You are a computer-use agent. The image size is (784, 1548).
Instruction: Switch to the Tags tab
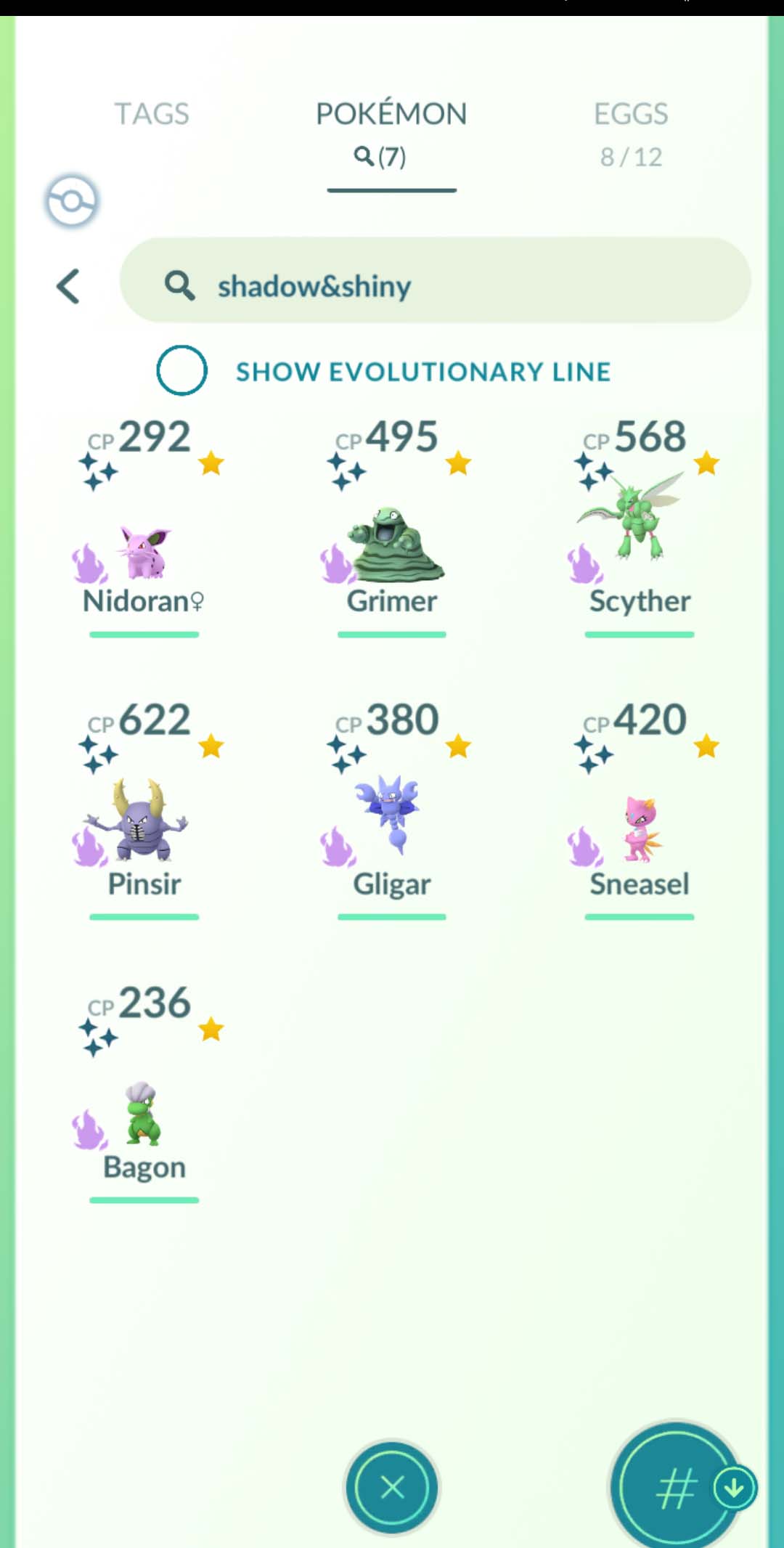(151, 114)
